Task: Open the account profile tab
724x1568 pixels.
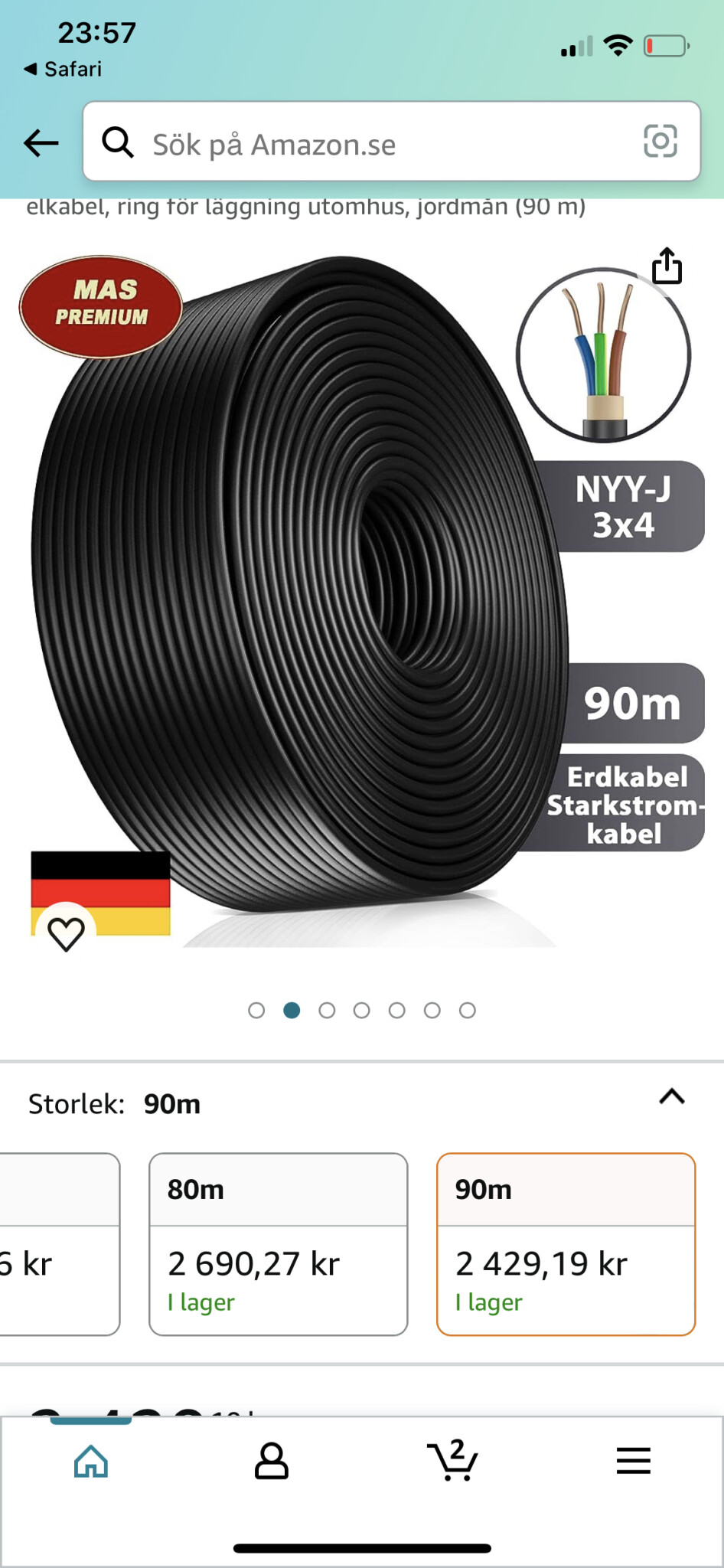Action: 271,1461
